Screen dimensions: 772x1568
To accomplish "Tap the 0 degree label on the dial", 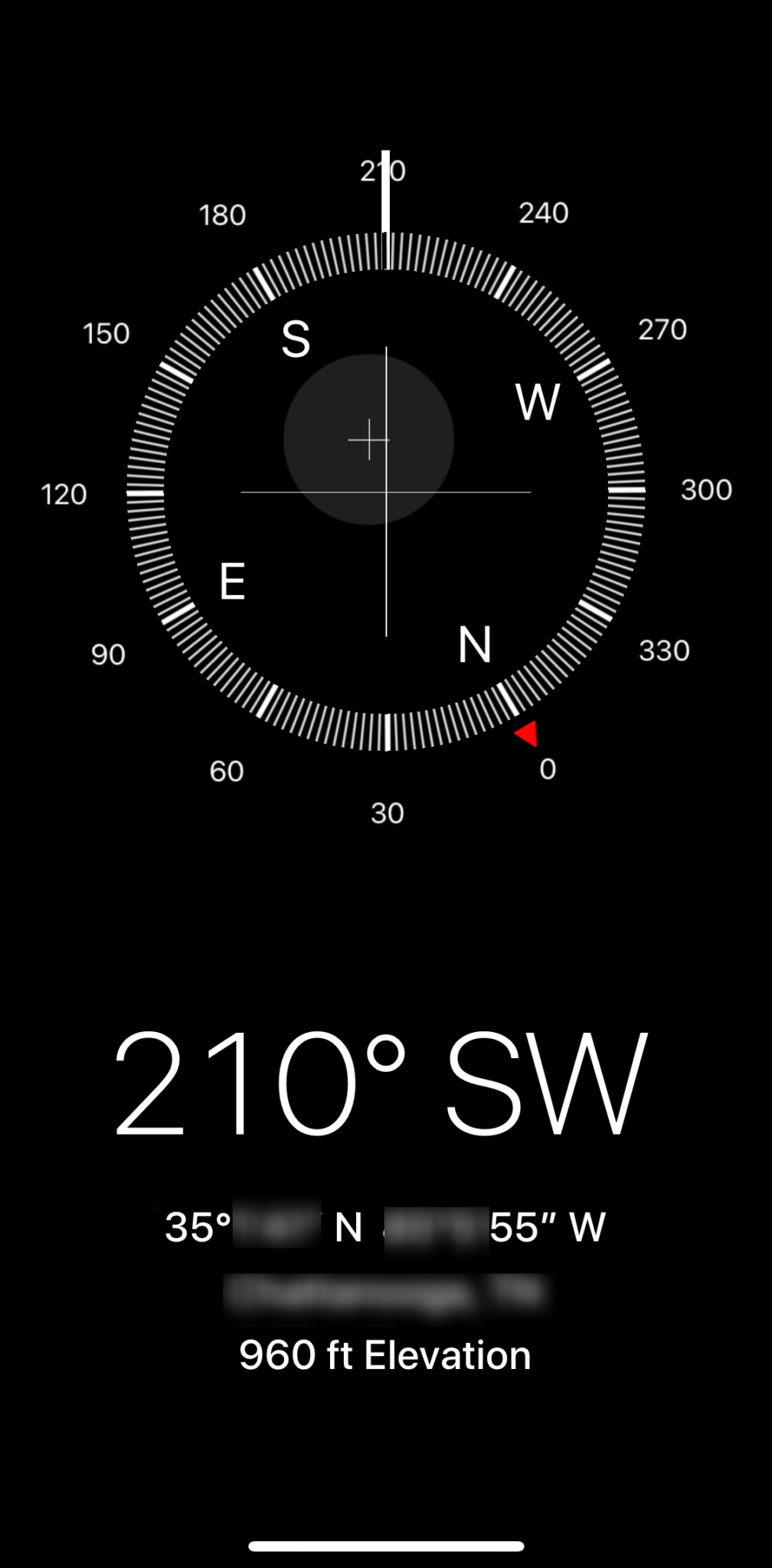I will 547,770.
